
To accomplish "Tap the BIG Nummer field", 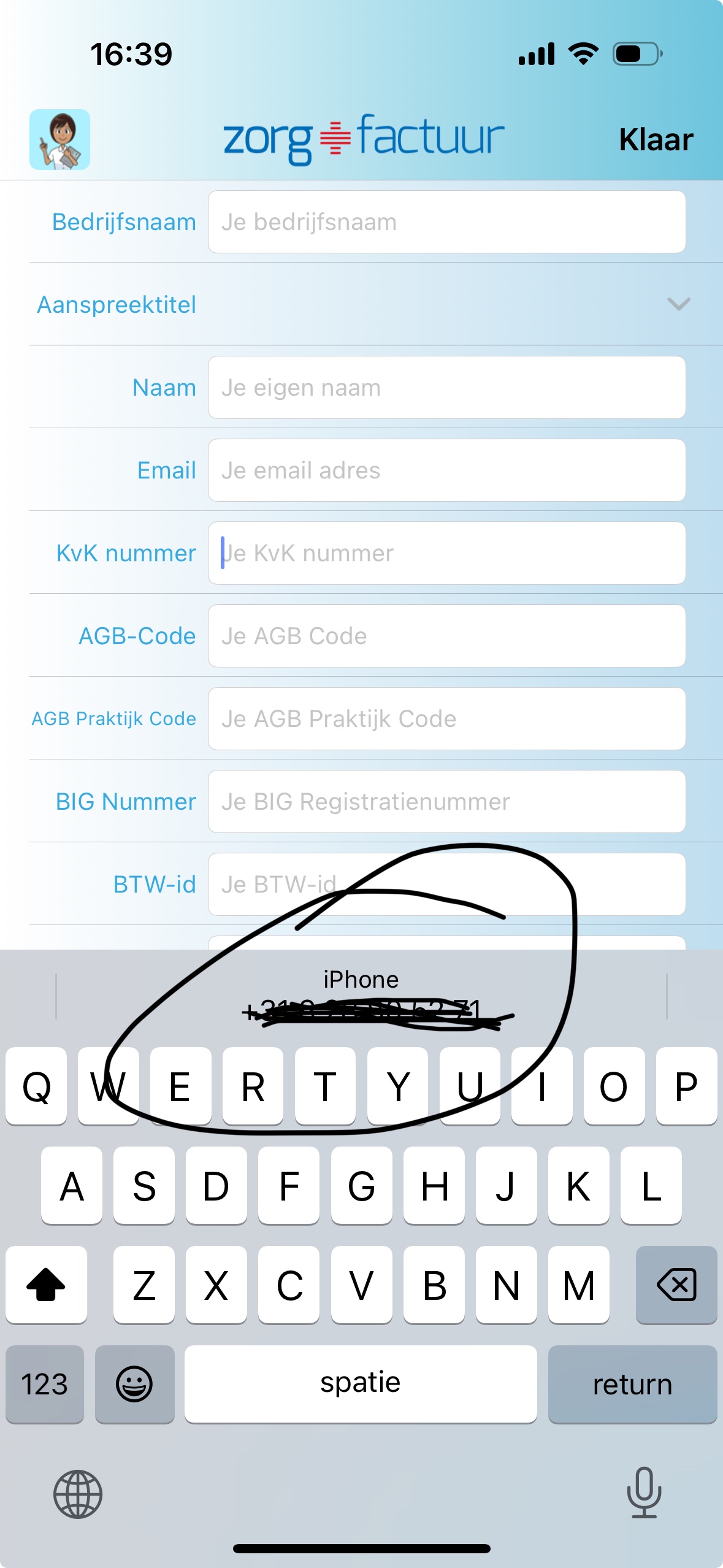I will (x=446, y=801).
